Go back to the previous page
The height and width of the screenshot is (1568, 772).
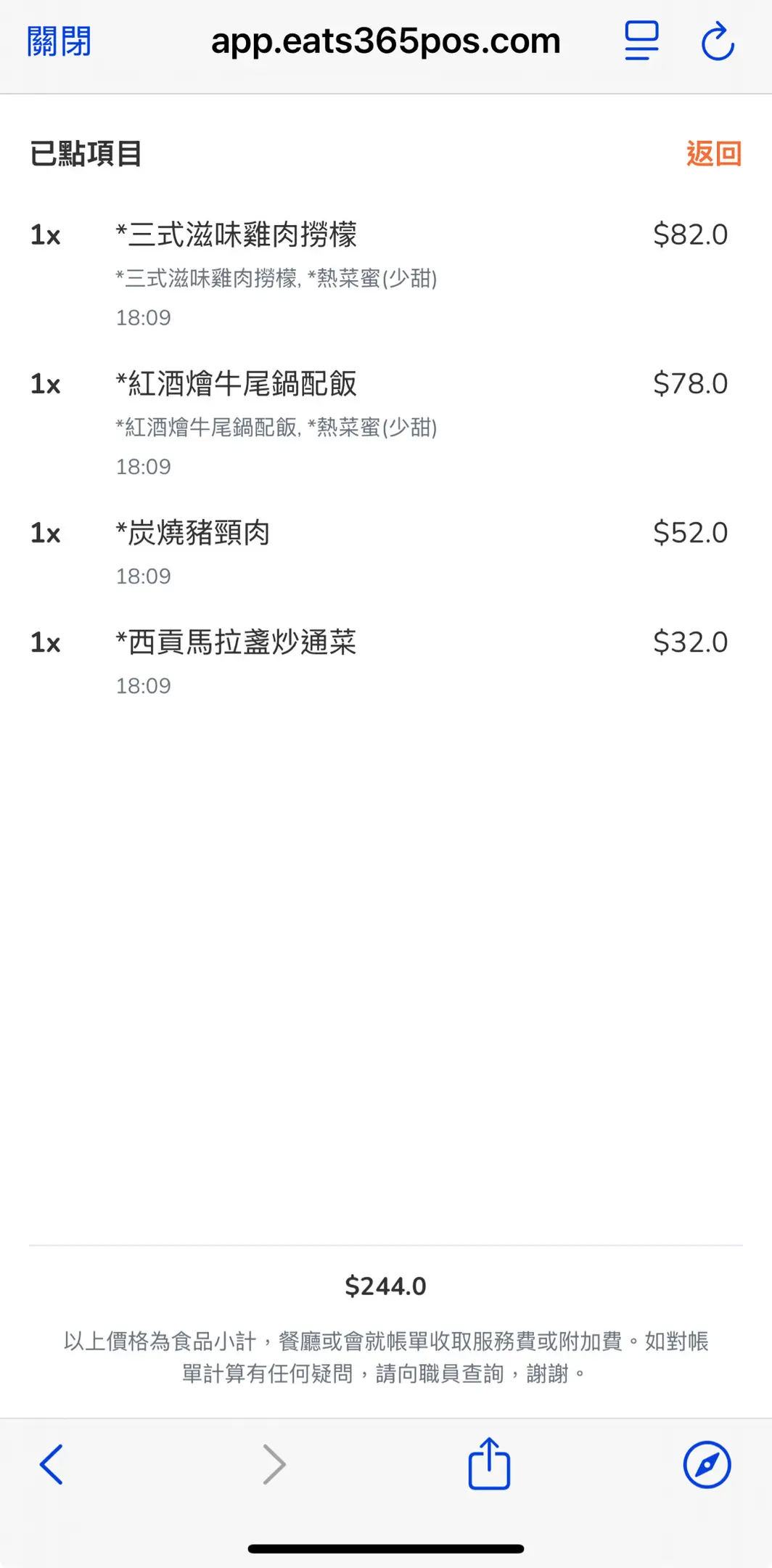click(x=52, y=1464)
